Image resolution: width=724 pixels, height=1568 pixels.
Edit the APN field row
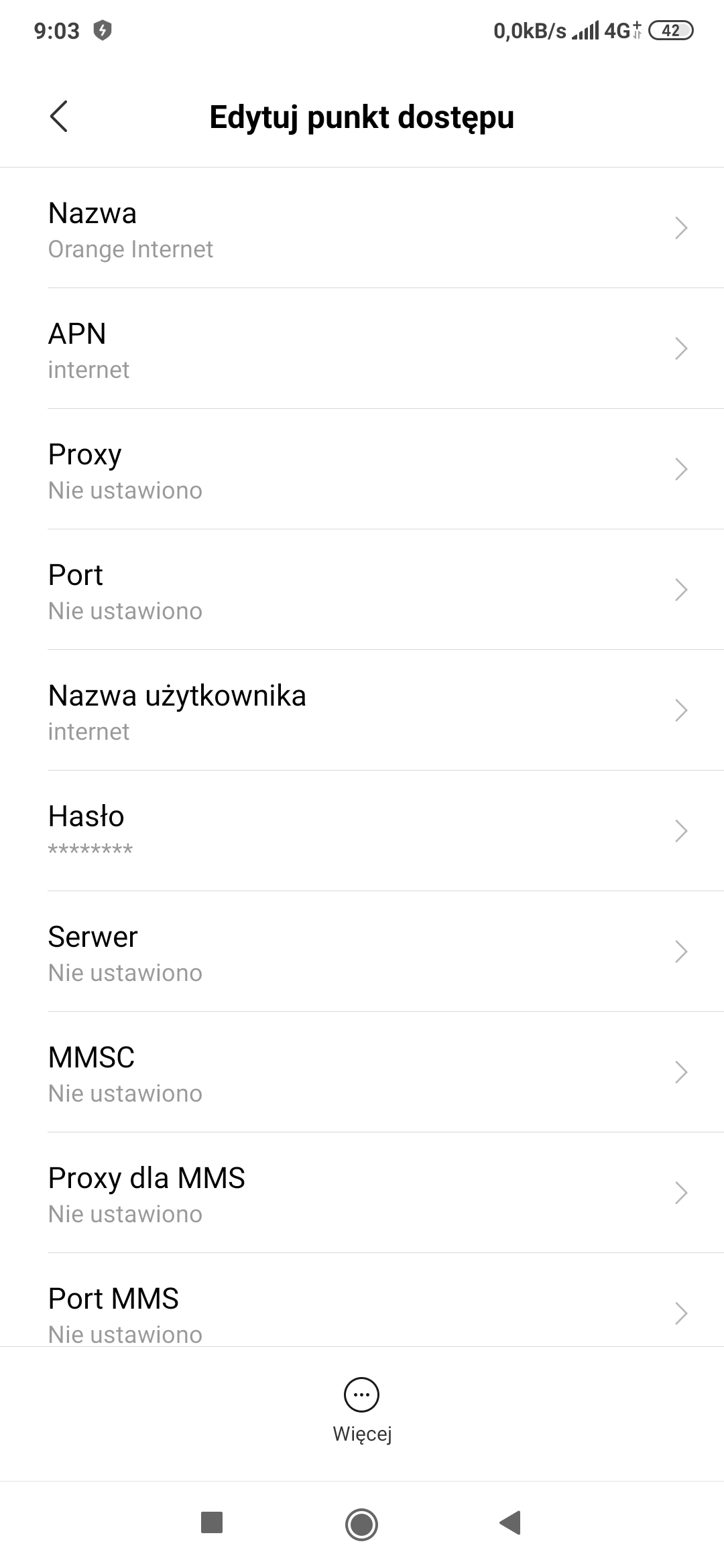[x=362, y=350]
